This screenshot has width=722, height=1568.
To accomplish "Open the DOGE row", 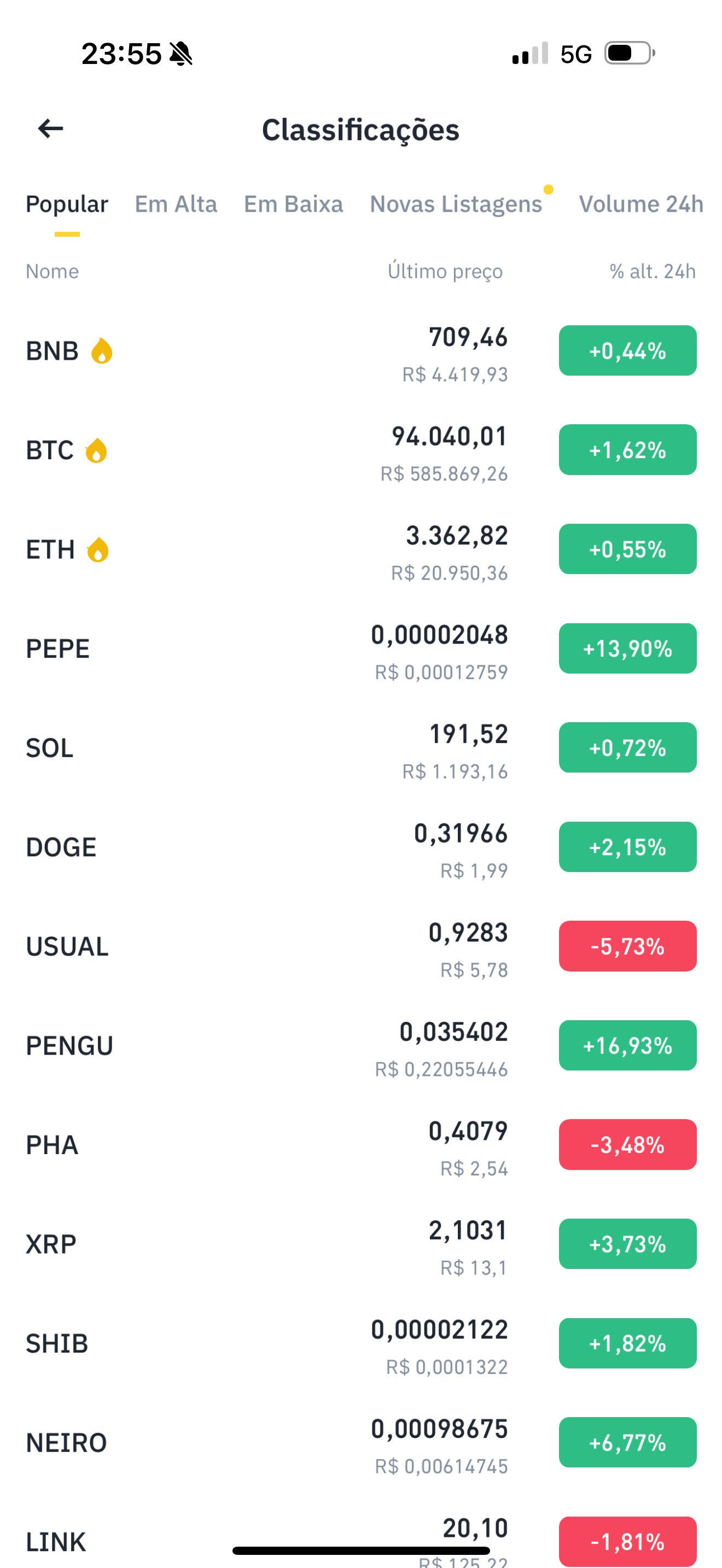I will [x=361, y=847].
